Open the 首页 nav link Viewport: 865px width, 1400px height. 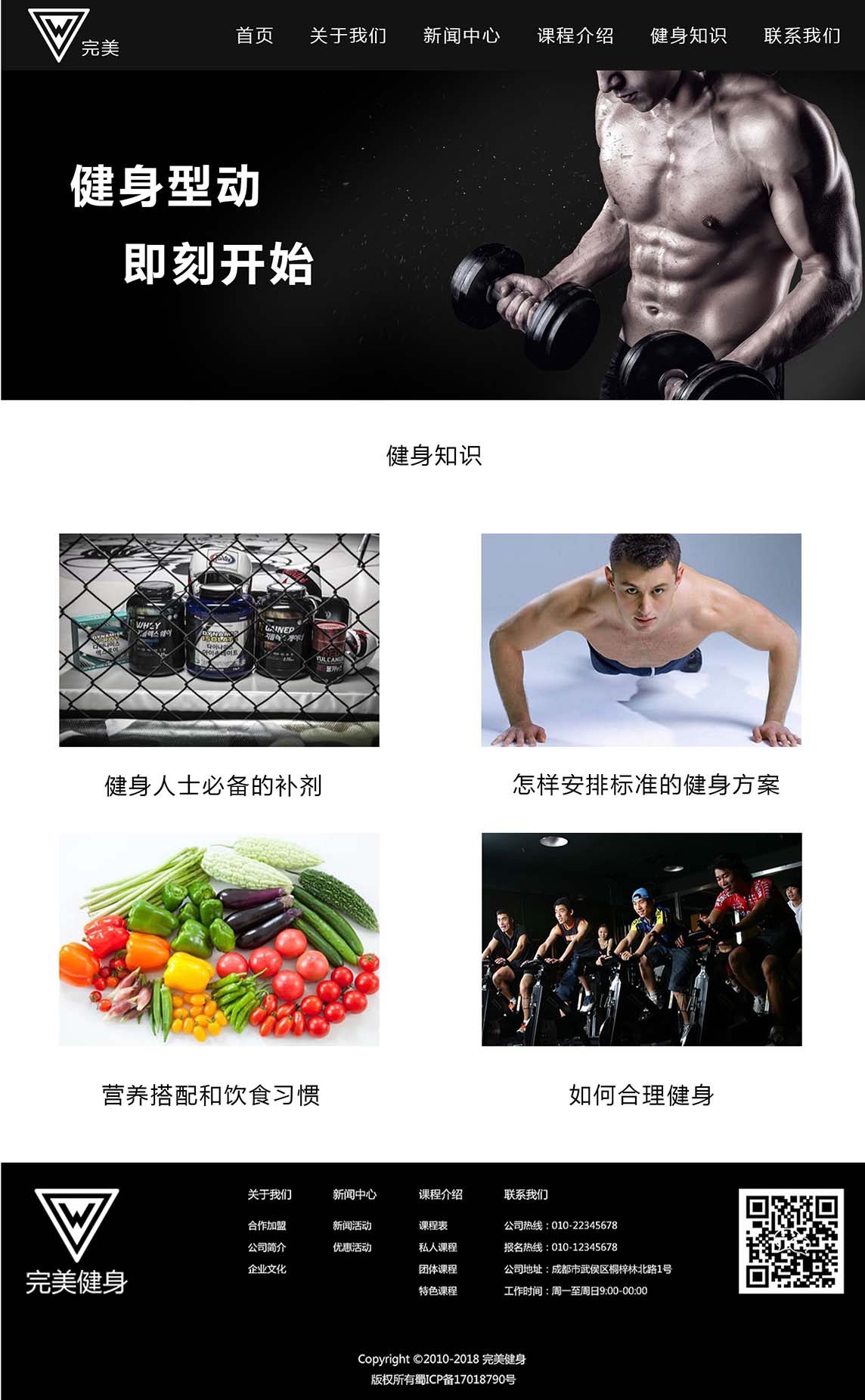pyautogui.click(x=254, y=36)
